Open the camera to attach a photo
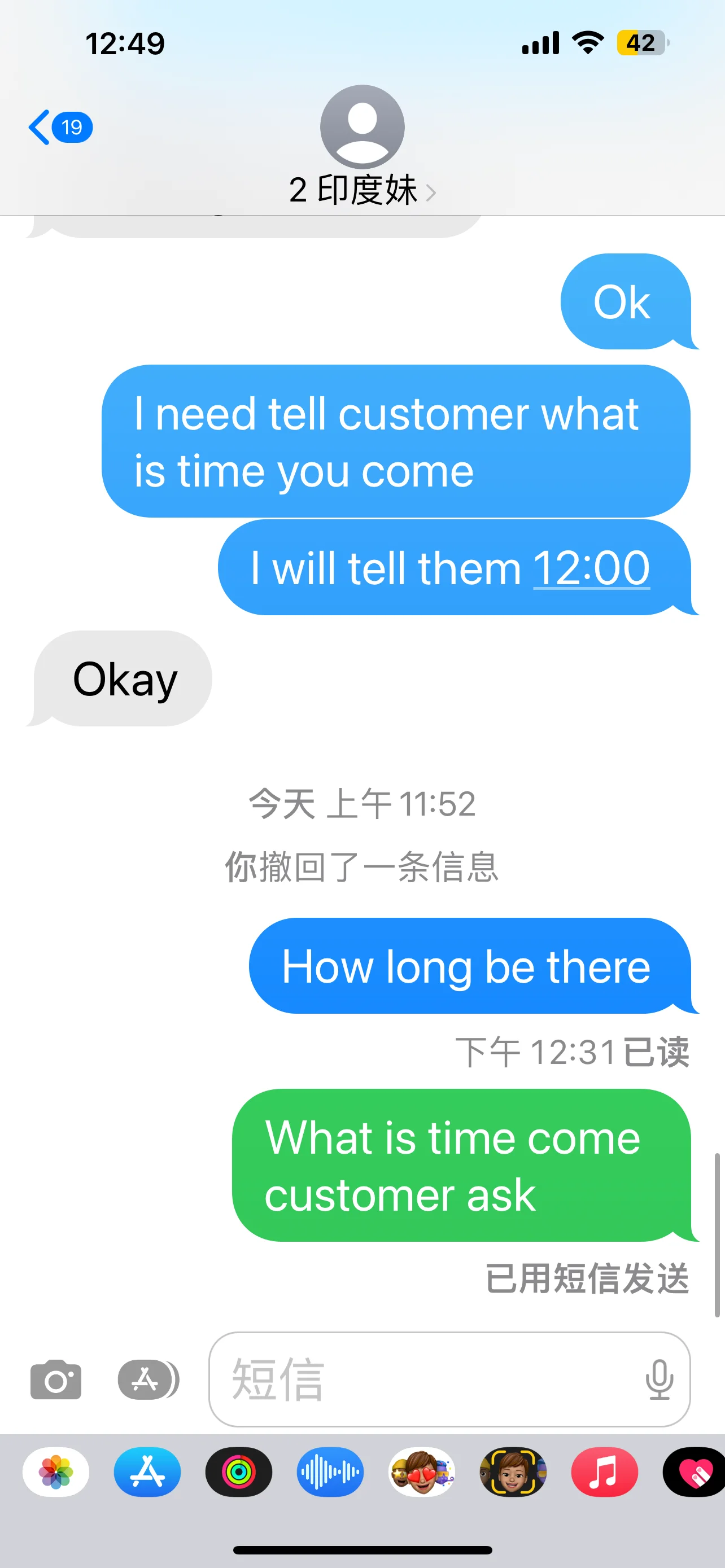Viewport: 725px width, 1568px height. point(55,1379)
